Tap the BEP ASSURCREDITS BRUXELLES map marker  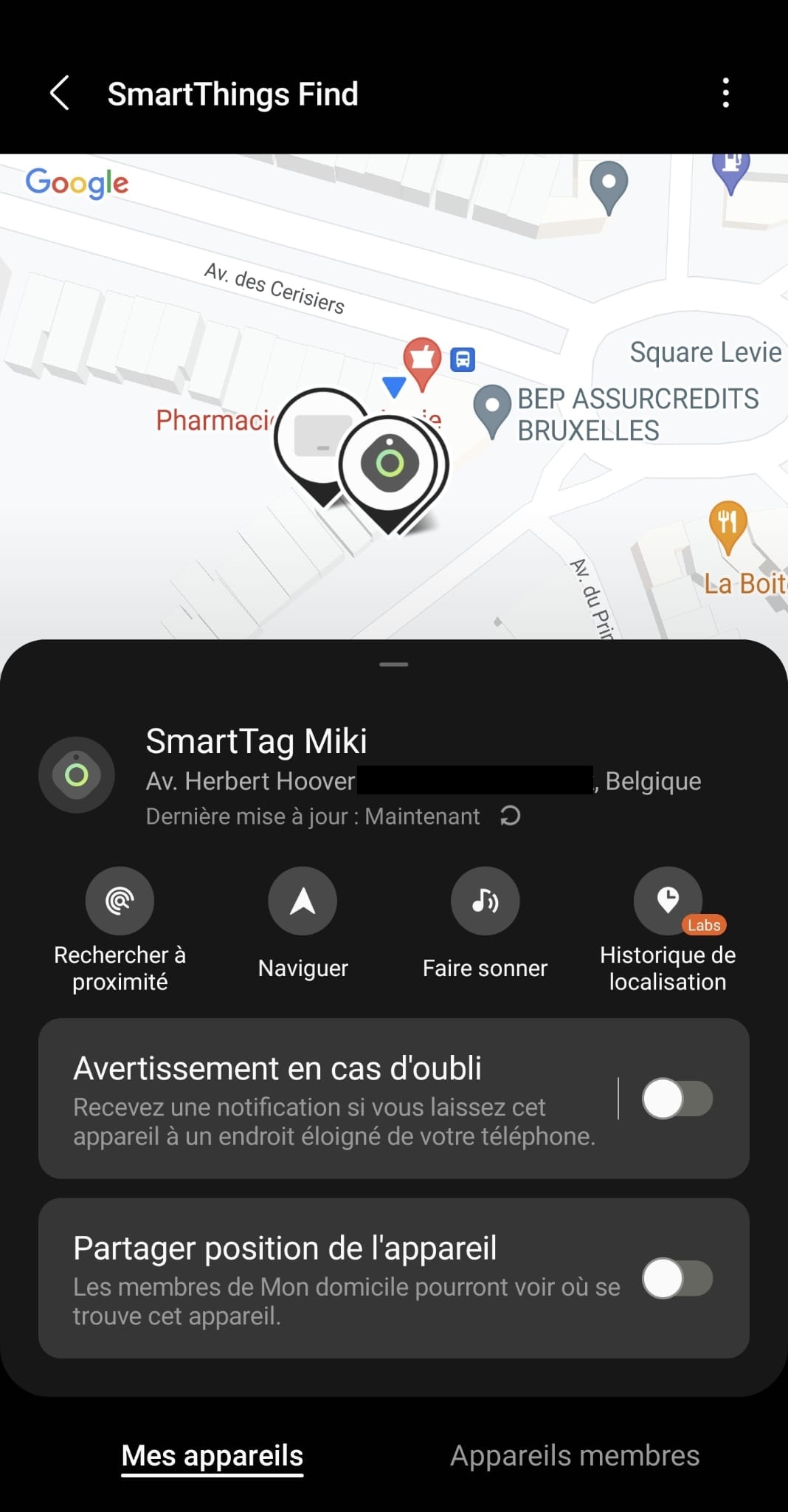tap(492, 408)
